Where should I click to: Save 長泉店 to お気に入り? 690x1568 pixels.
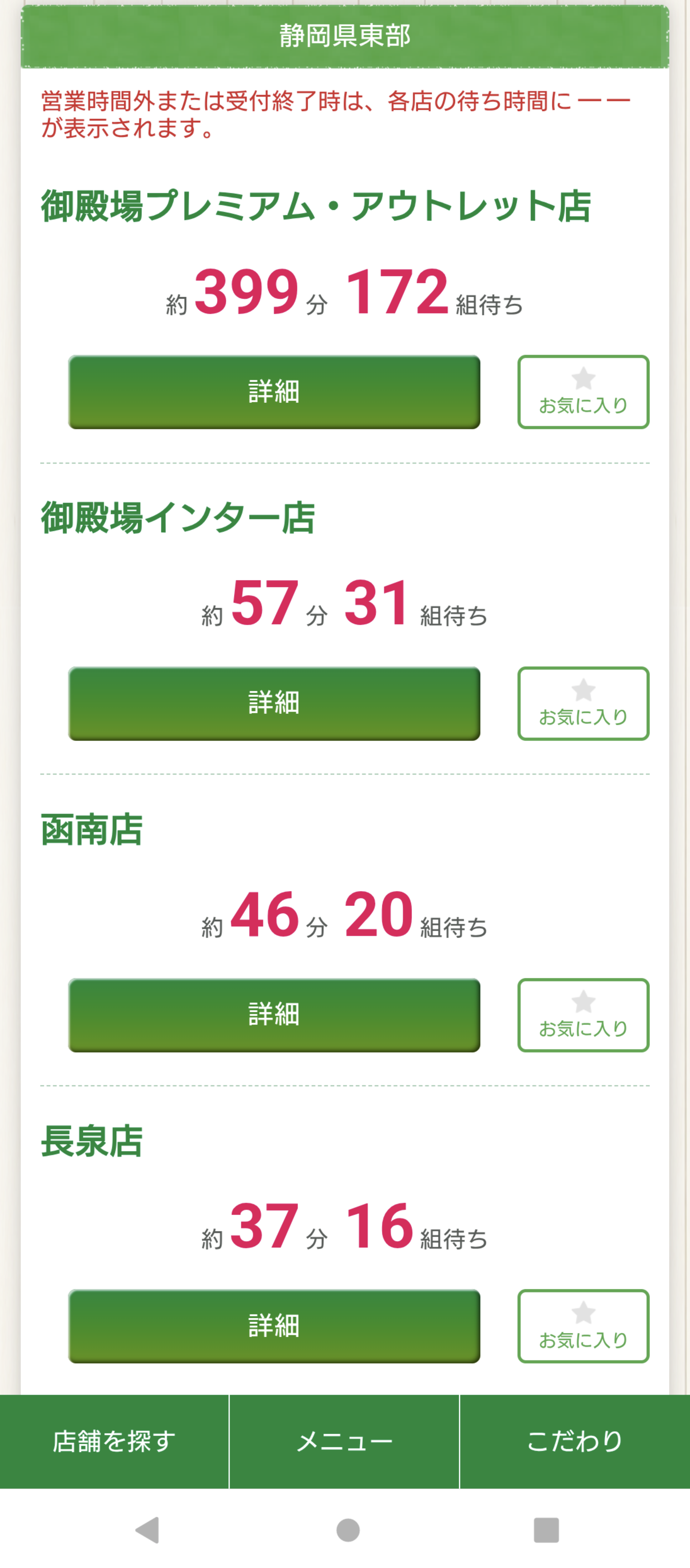583,1326
